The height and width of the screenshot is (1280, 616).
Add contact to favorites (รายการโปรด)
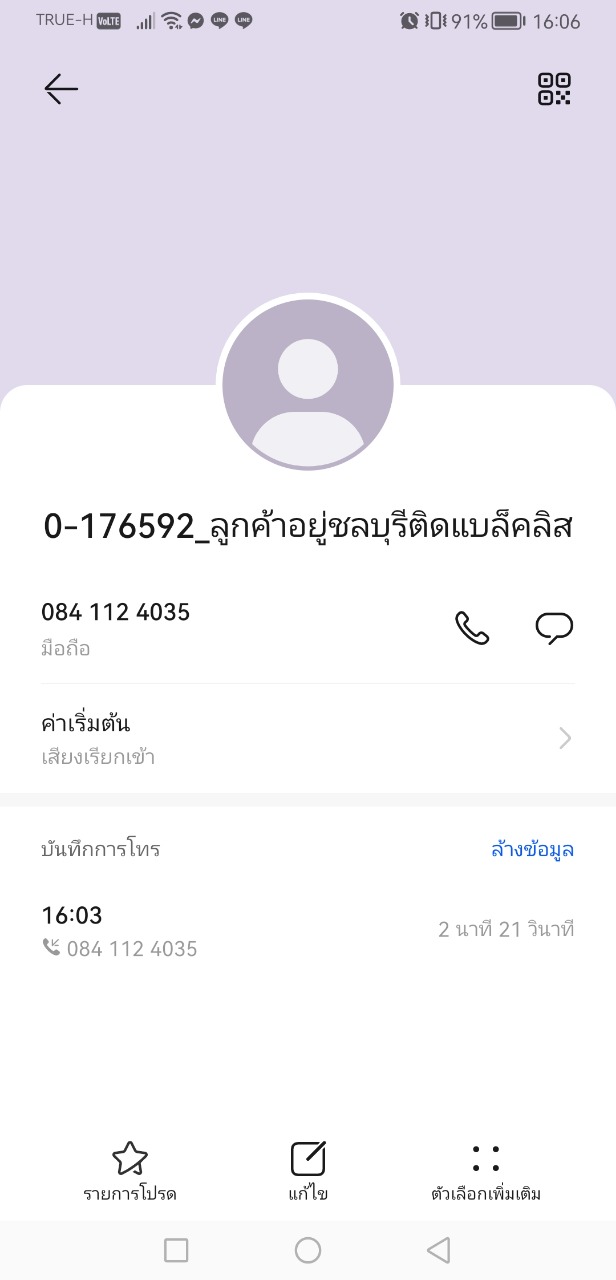coord(130,1172)
